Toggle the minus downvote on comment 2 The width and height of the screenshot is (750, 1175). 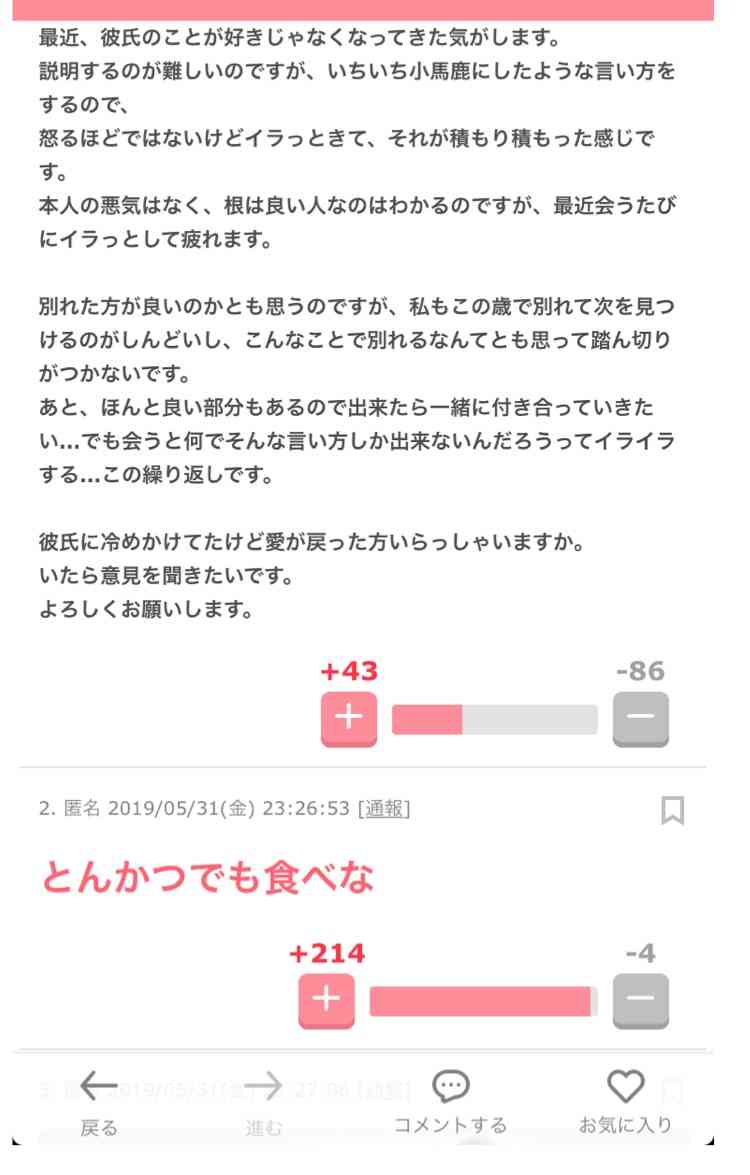641,997
